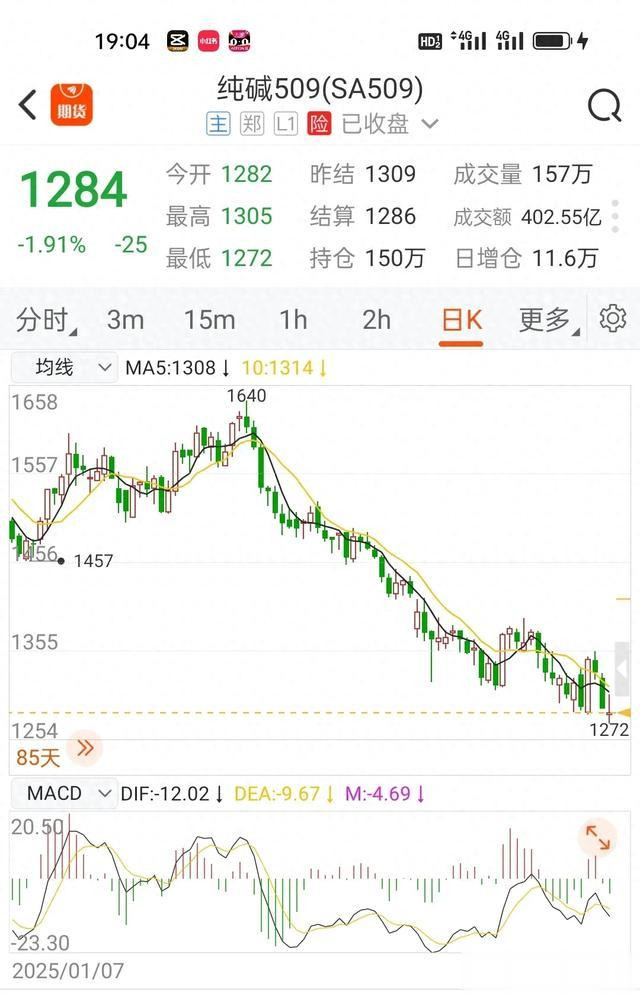Switch to the 分时 chart tab
Image resolution: width=640 pixels, height=996 pixels.
pyautogui.click(x=44, y=320)
